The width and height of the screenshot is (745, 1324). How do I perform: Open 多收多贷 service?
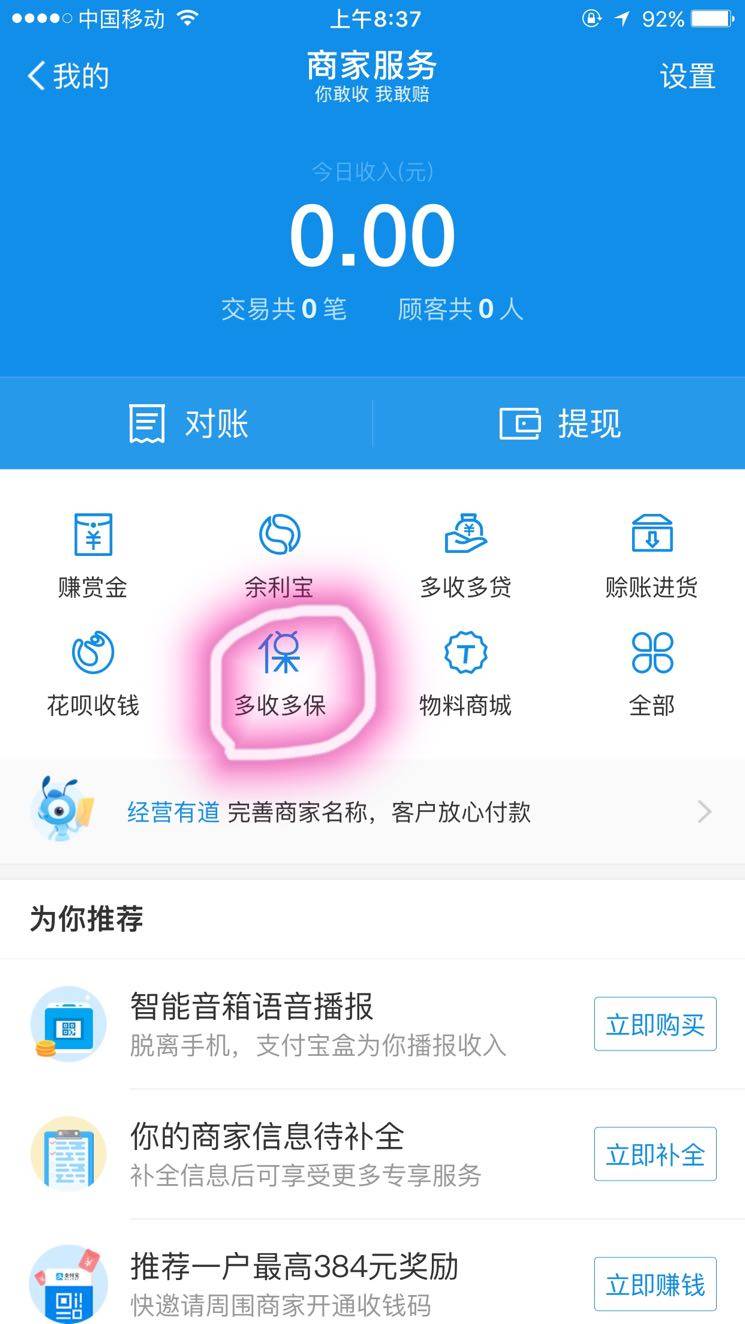(465, 555)
